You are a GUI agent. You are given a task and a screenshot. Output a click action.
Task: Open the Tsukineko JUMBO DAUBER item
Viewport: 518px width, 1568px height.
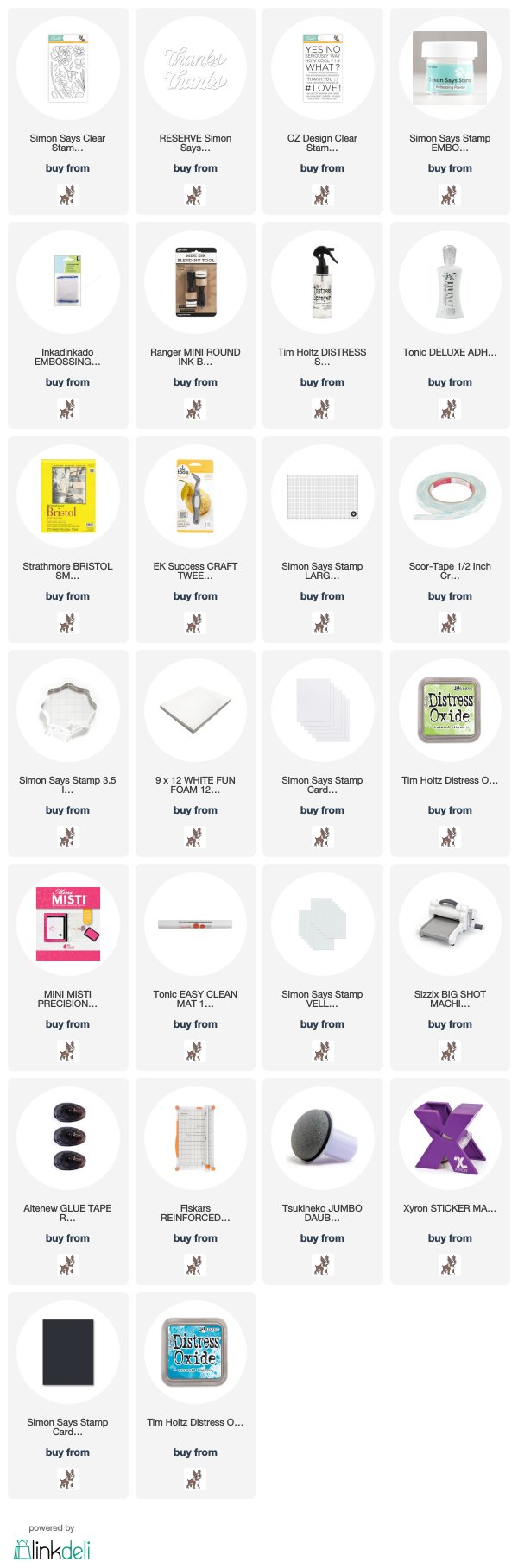click(x=322, y=1139)
